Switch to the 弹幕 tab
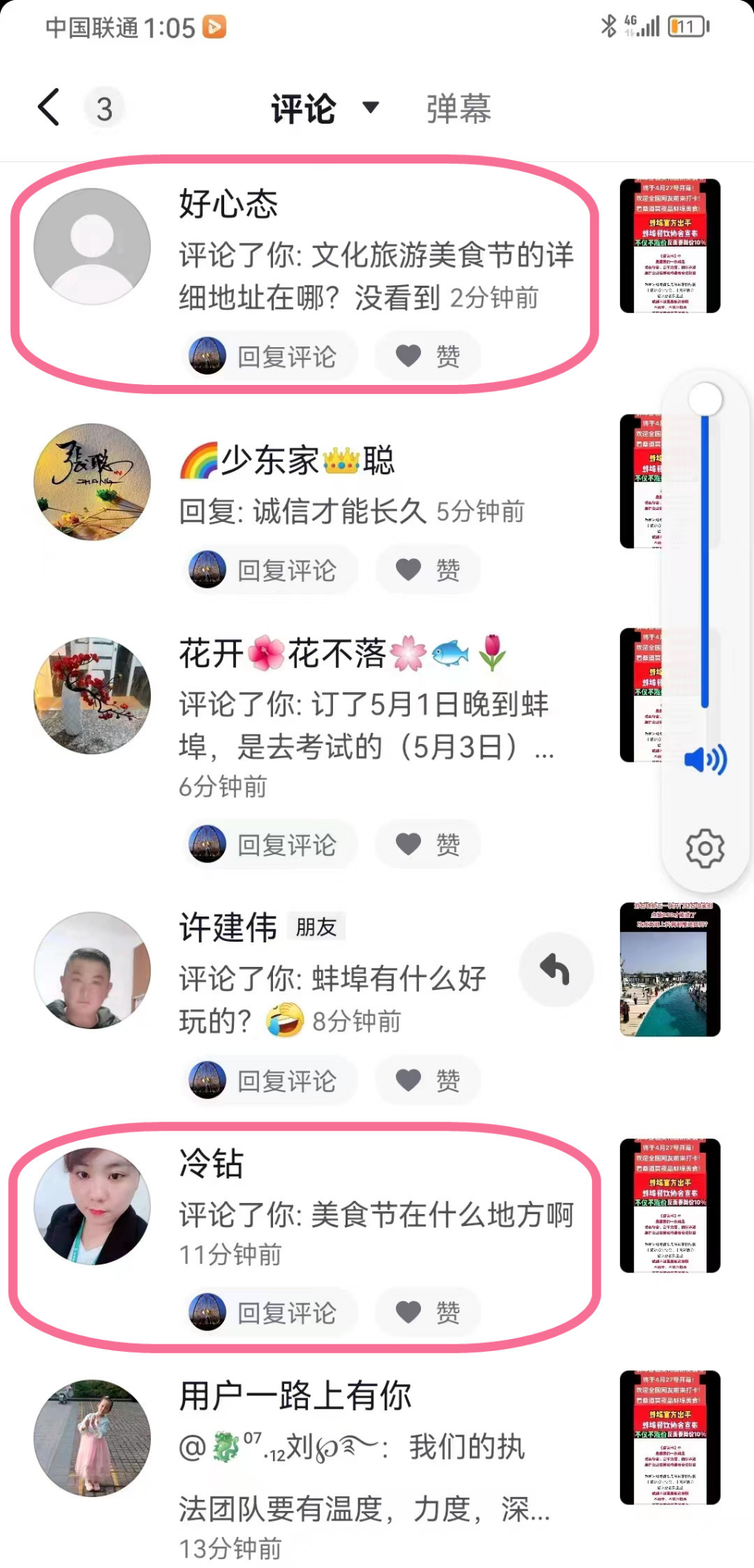 tap(458, 110)
